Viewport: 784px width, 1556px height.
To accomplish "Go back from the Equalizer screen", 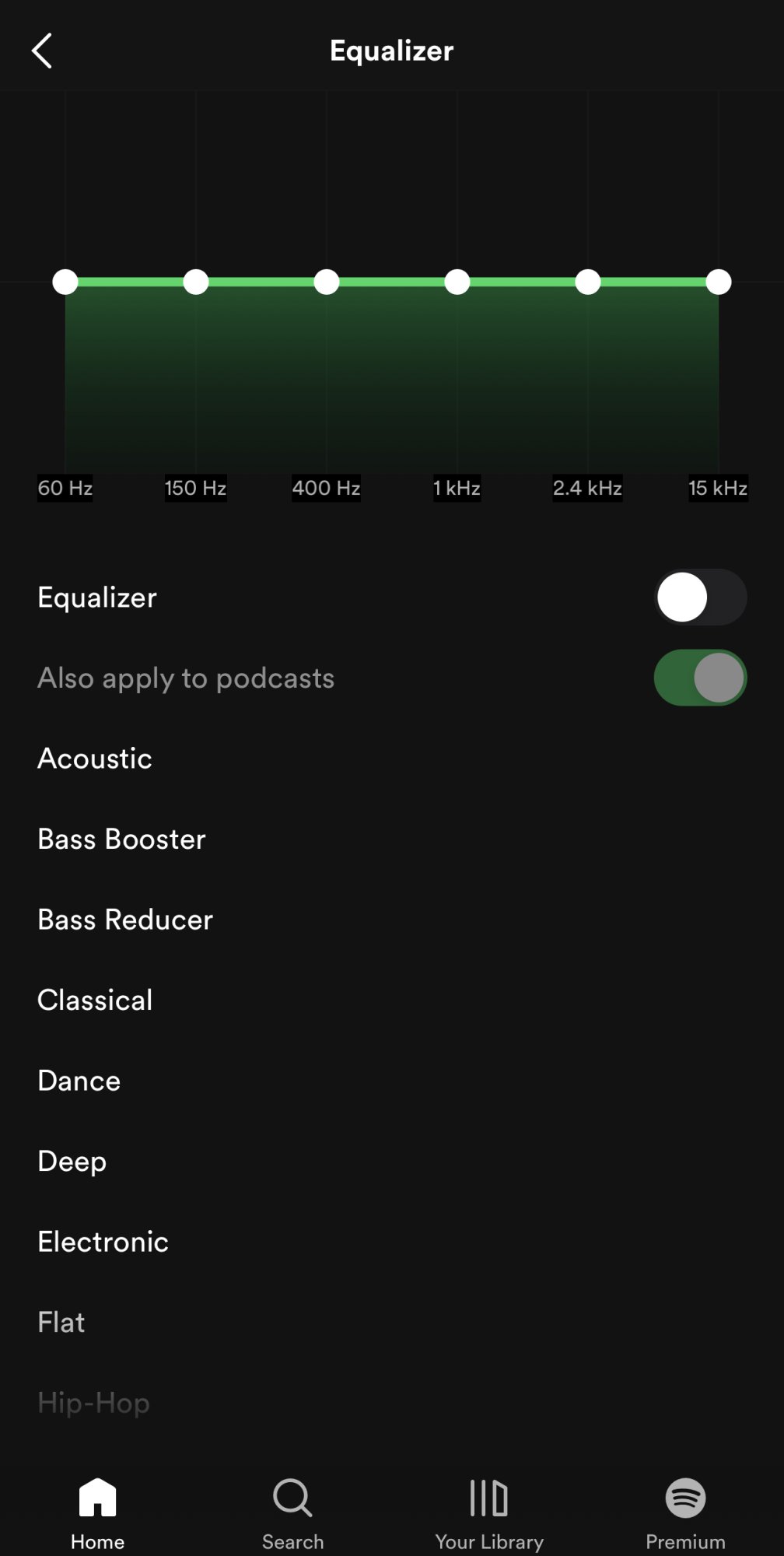I will coord(42,51).
